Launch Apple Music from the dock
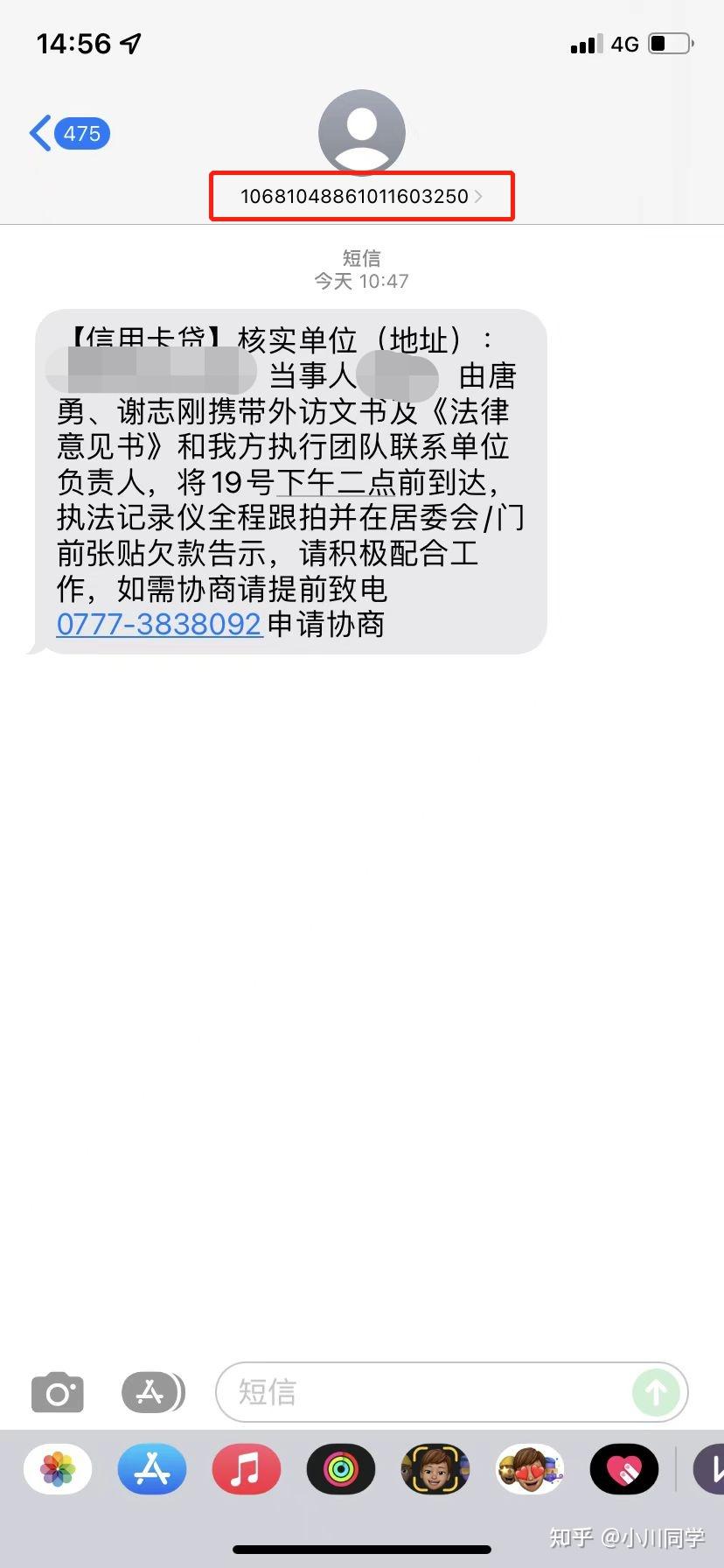Screen dimensions: 724x1568 [x=246, y=1470]
